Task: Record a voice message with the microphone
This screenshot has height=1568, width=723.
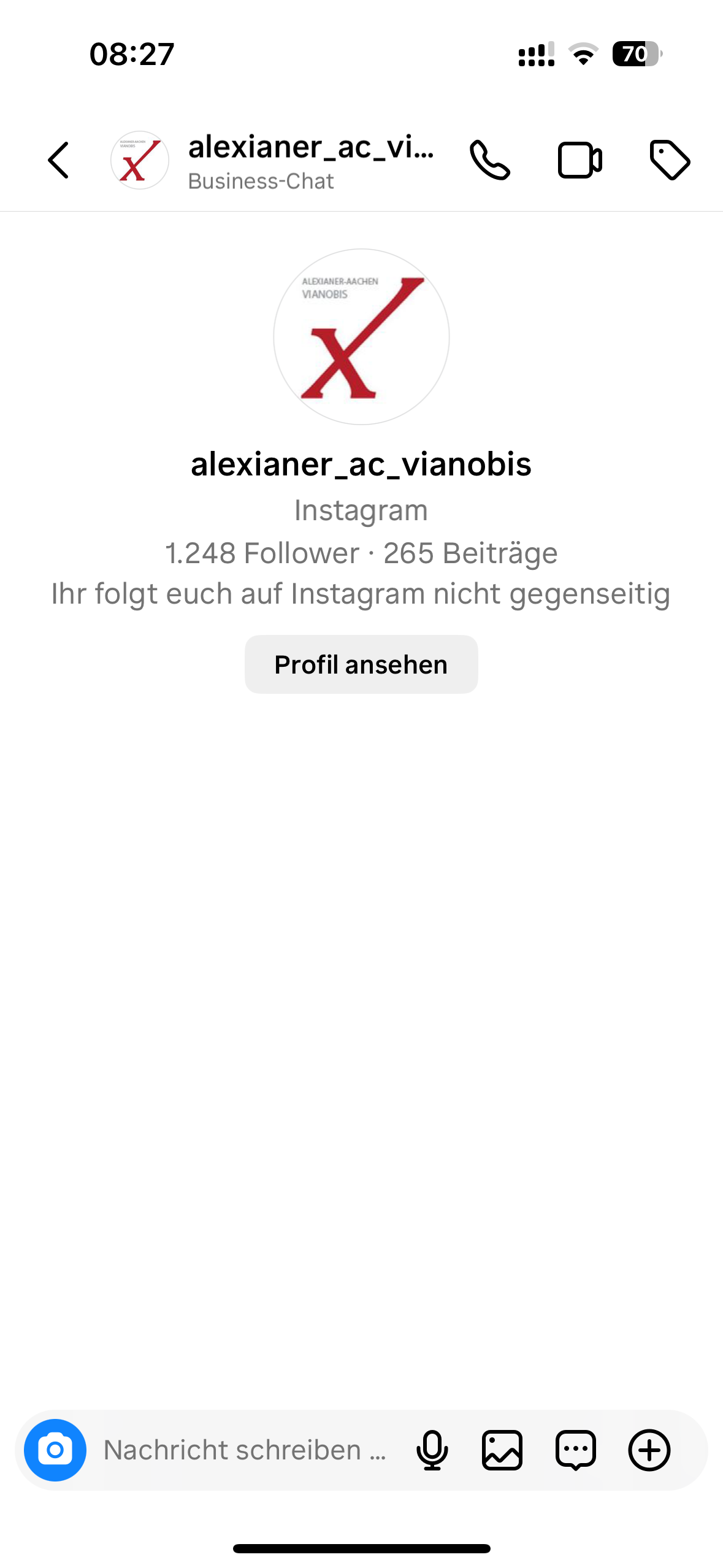Action: tap(432, 1450)
